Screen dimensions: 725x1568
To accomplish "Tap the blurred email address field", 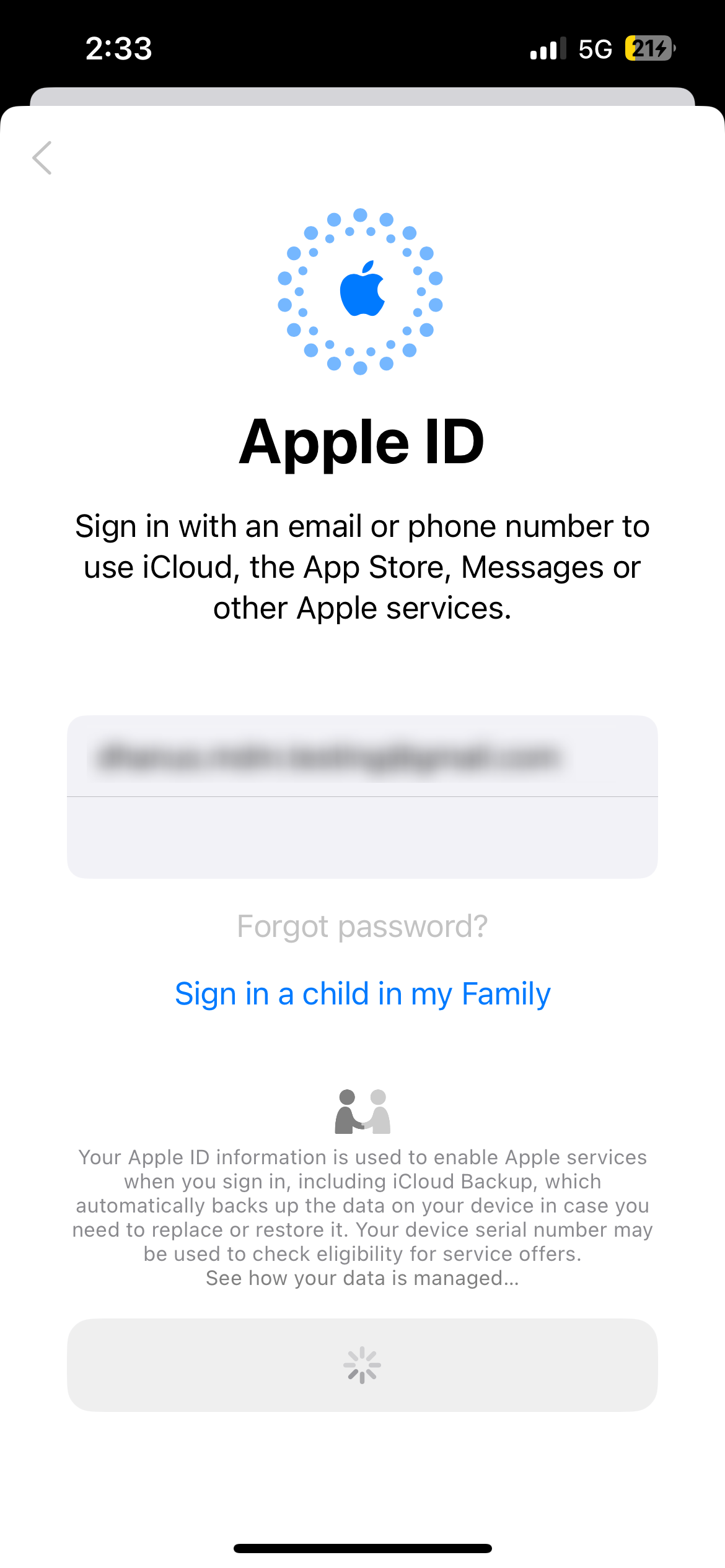I will [362, 757].
